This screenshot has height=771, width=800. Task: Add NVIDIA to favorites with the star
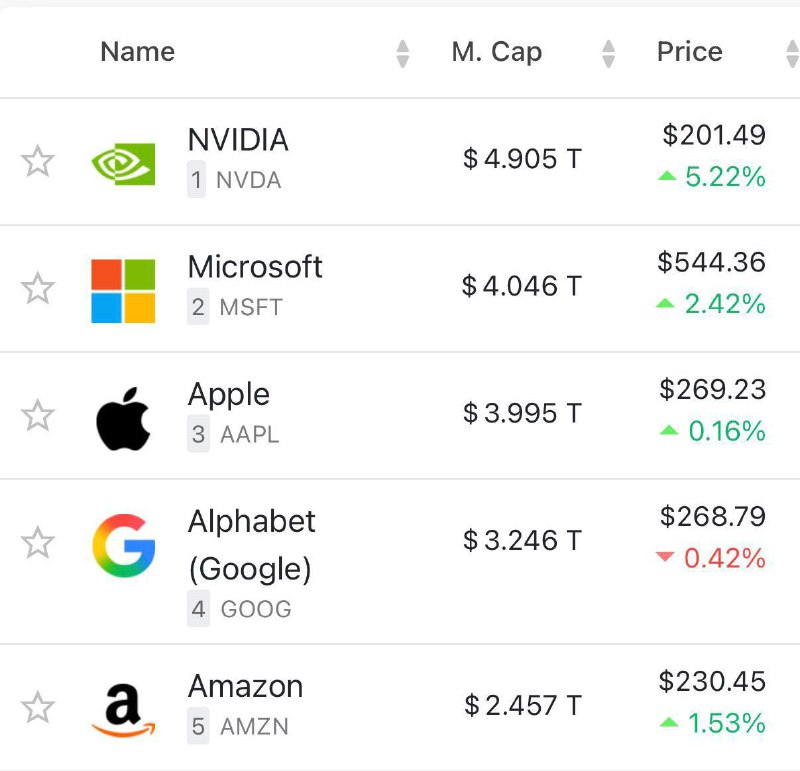(38, 160)
